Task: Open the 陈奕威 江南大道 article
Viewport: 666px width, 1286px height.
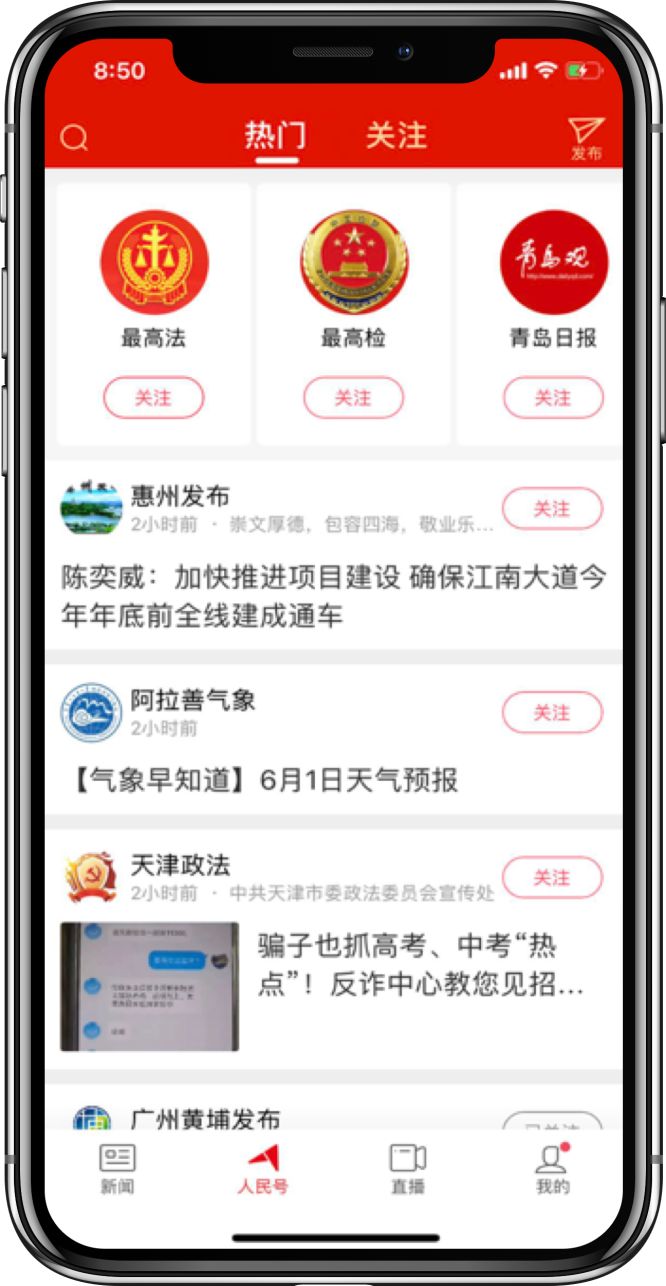Action: click(333, 596)
